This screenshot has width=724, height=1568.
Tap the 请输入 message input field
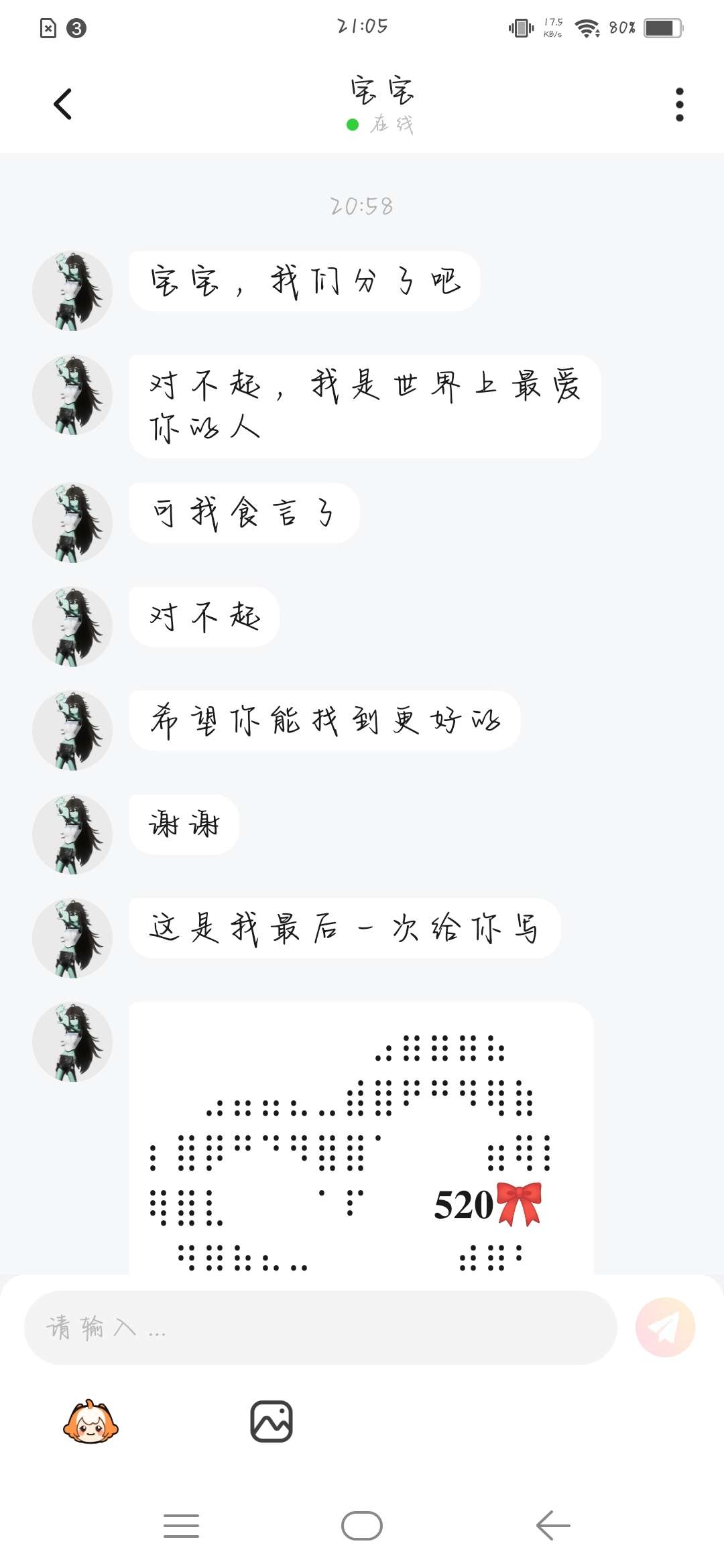click(x=320, y=1327)
